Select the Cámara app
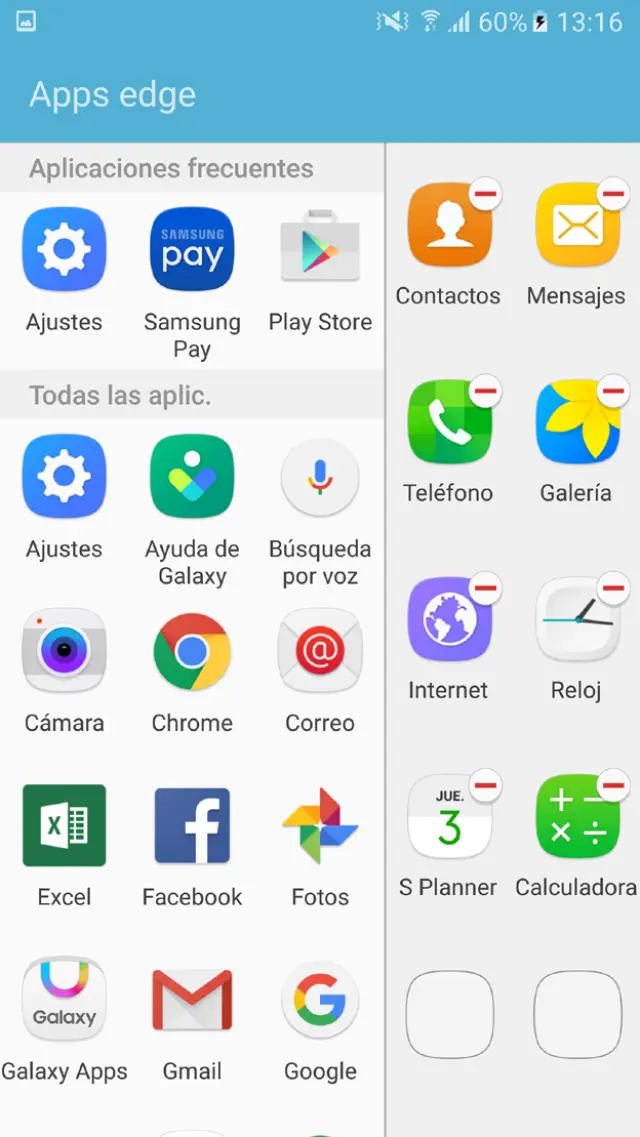640x1137 pixels. 64,652
